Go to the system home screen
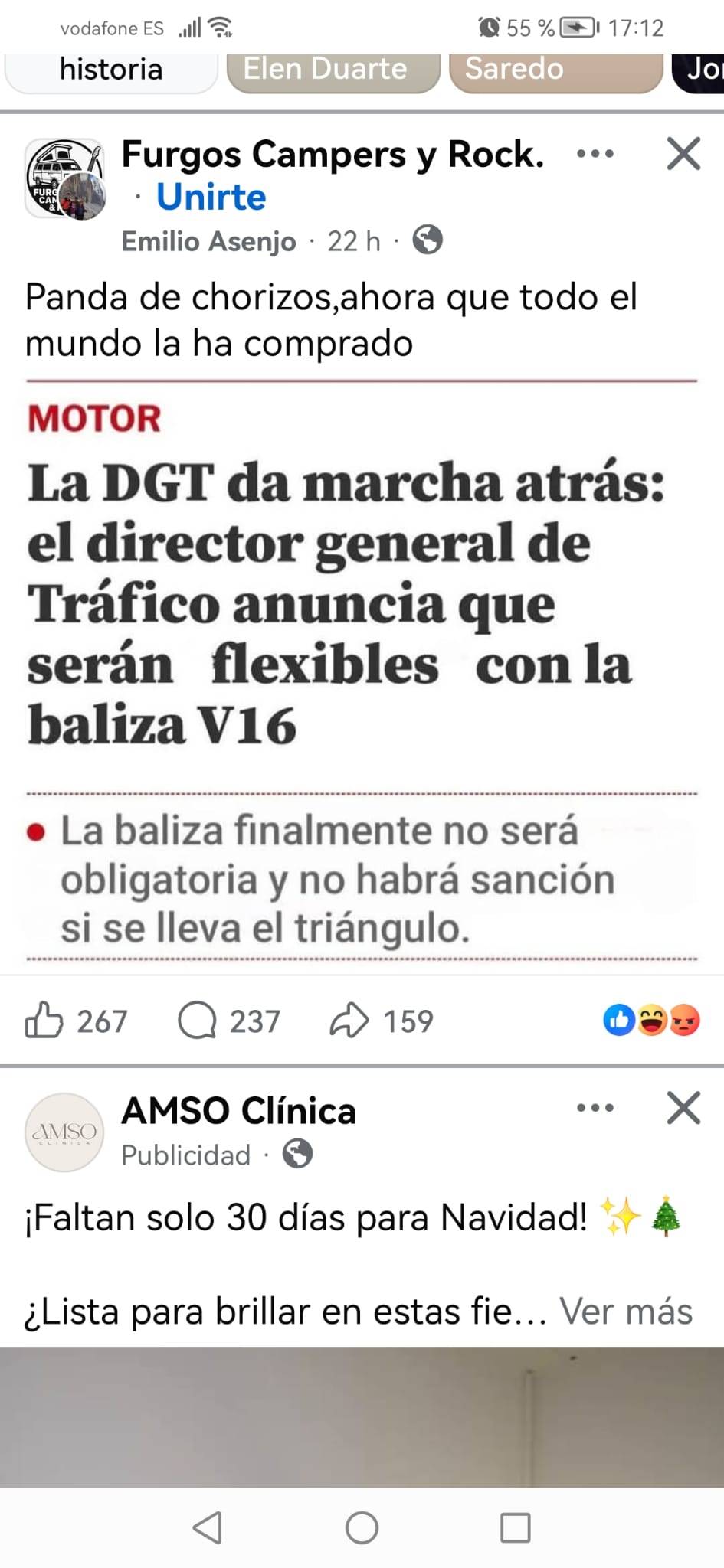The width and height of the screenshot is (724, 1568). click(x=362, y=1528)
